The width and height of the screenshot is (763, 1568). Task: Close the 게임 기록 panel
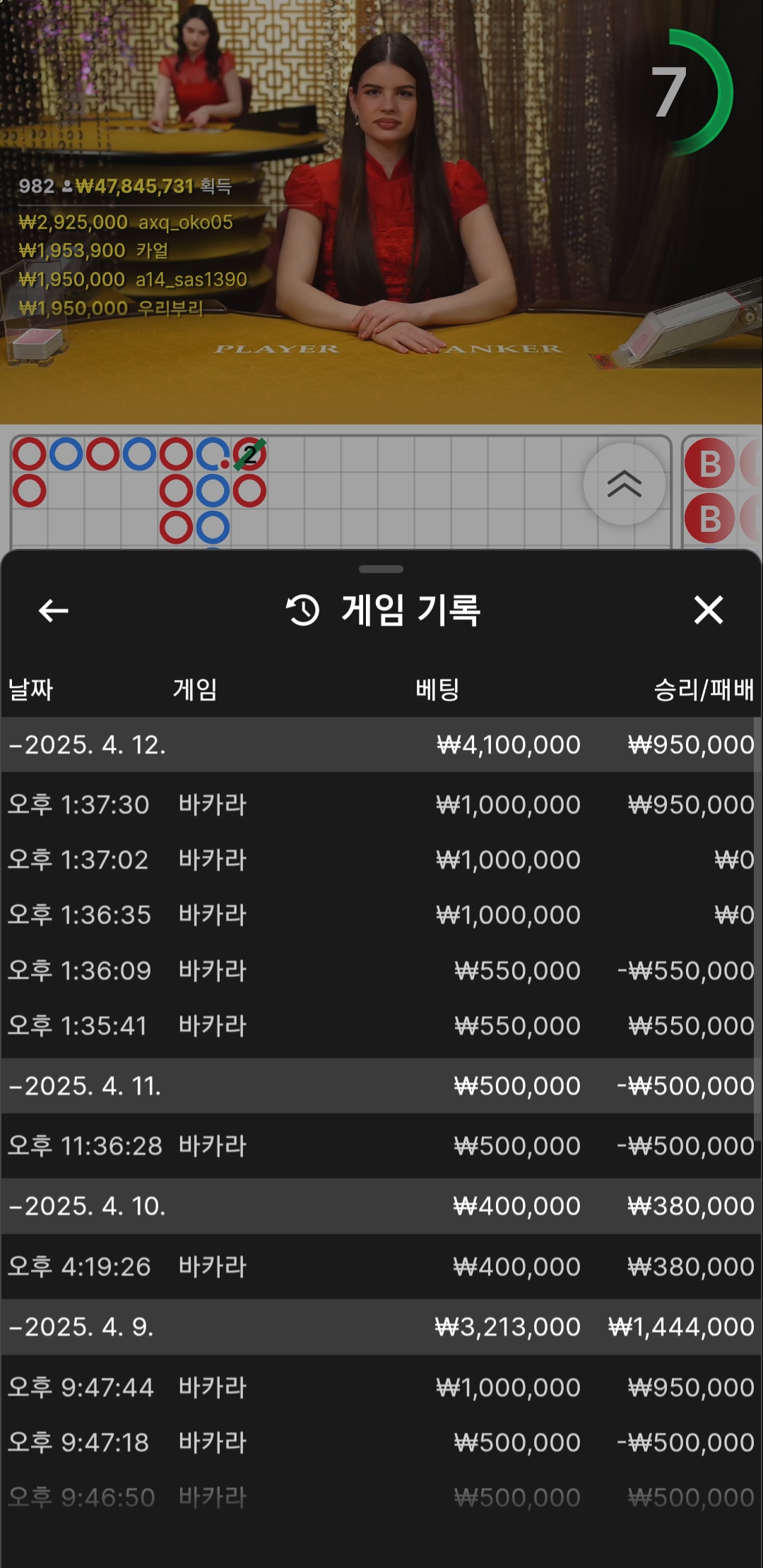tap(708, 610)
